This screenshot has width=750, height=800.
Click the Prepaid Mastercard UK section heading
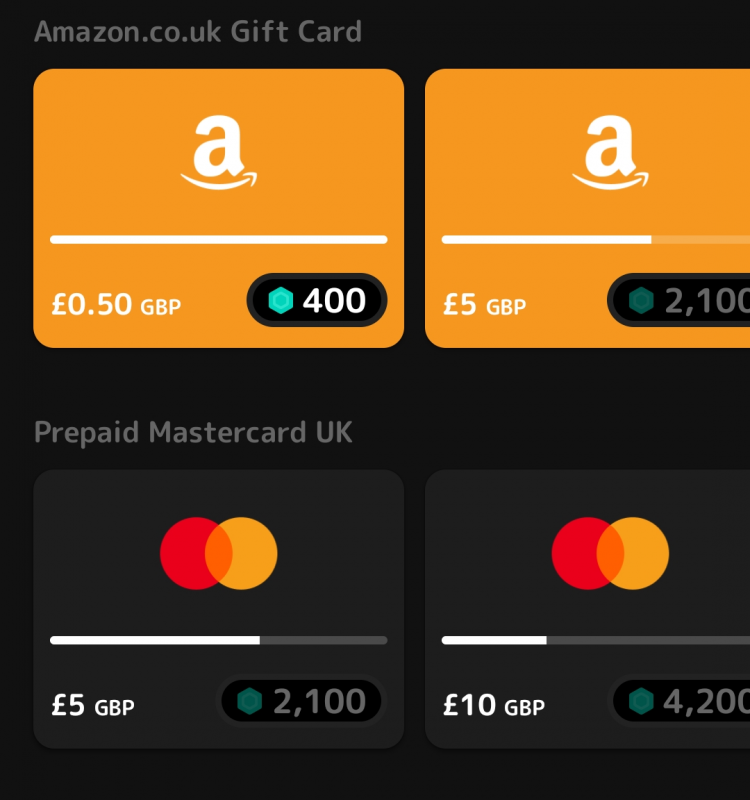(194, 432)
